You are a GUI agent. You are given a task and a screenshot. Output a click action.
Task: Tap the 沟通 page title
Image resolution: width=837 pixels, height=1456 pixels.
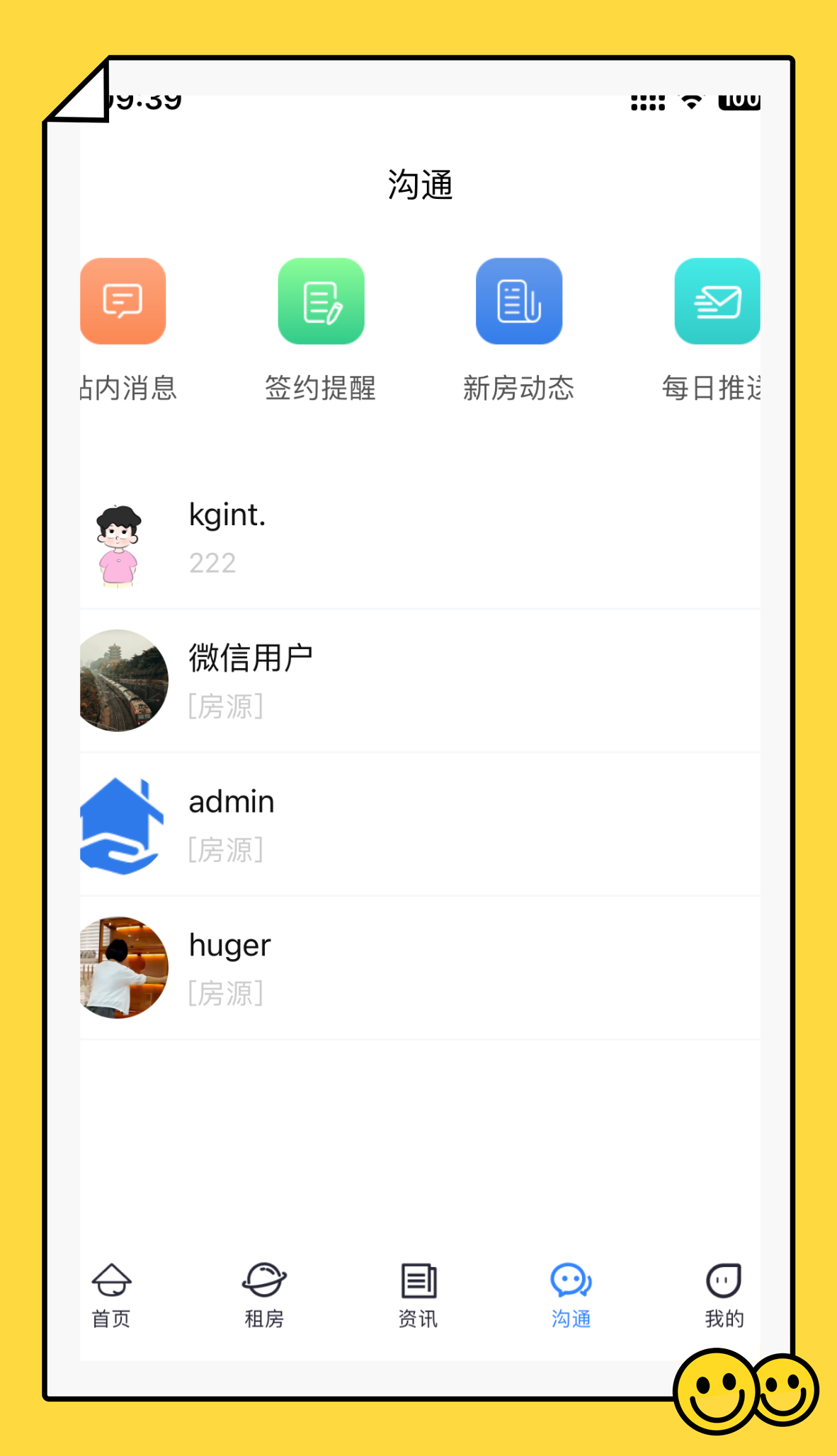click(x=419, y=184)
